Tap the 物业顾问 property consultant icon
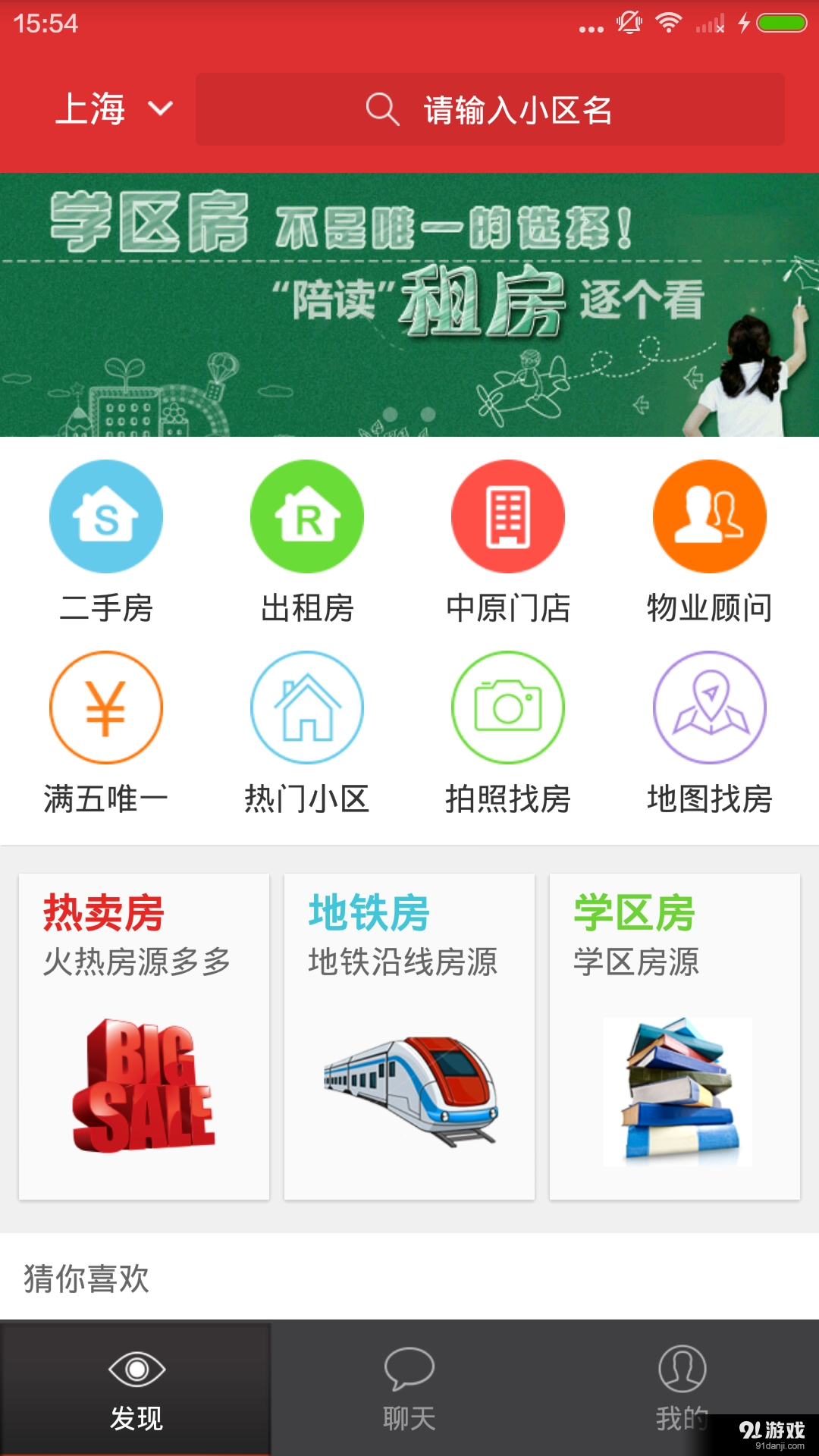819x1456 pixels. pyautogui.click(x=709, y=516)
